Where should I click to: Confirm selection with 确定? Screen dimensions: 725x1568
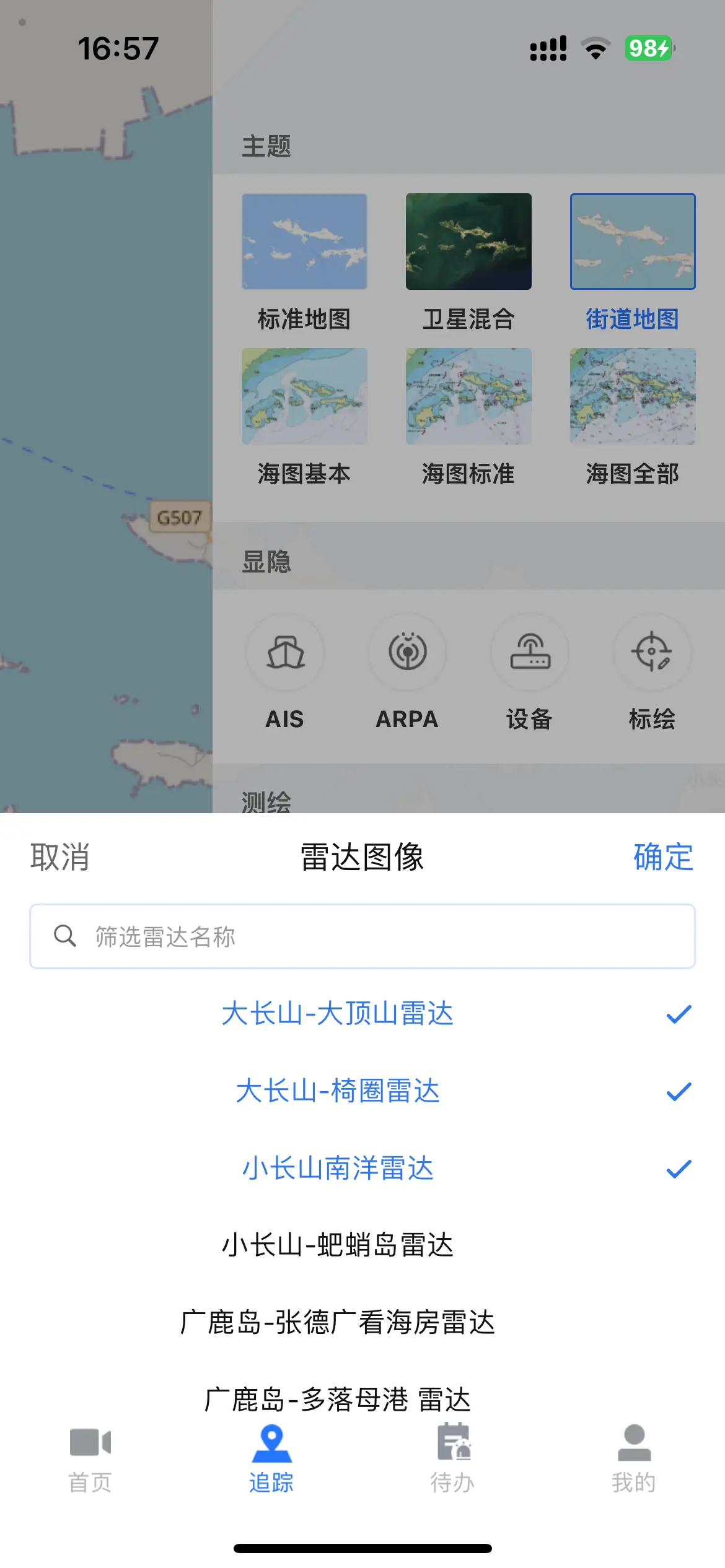pyautogui.click(x=663, y=857)
